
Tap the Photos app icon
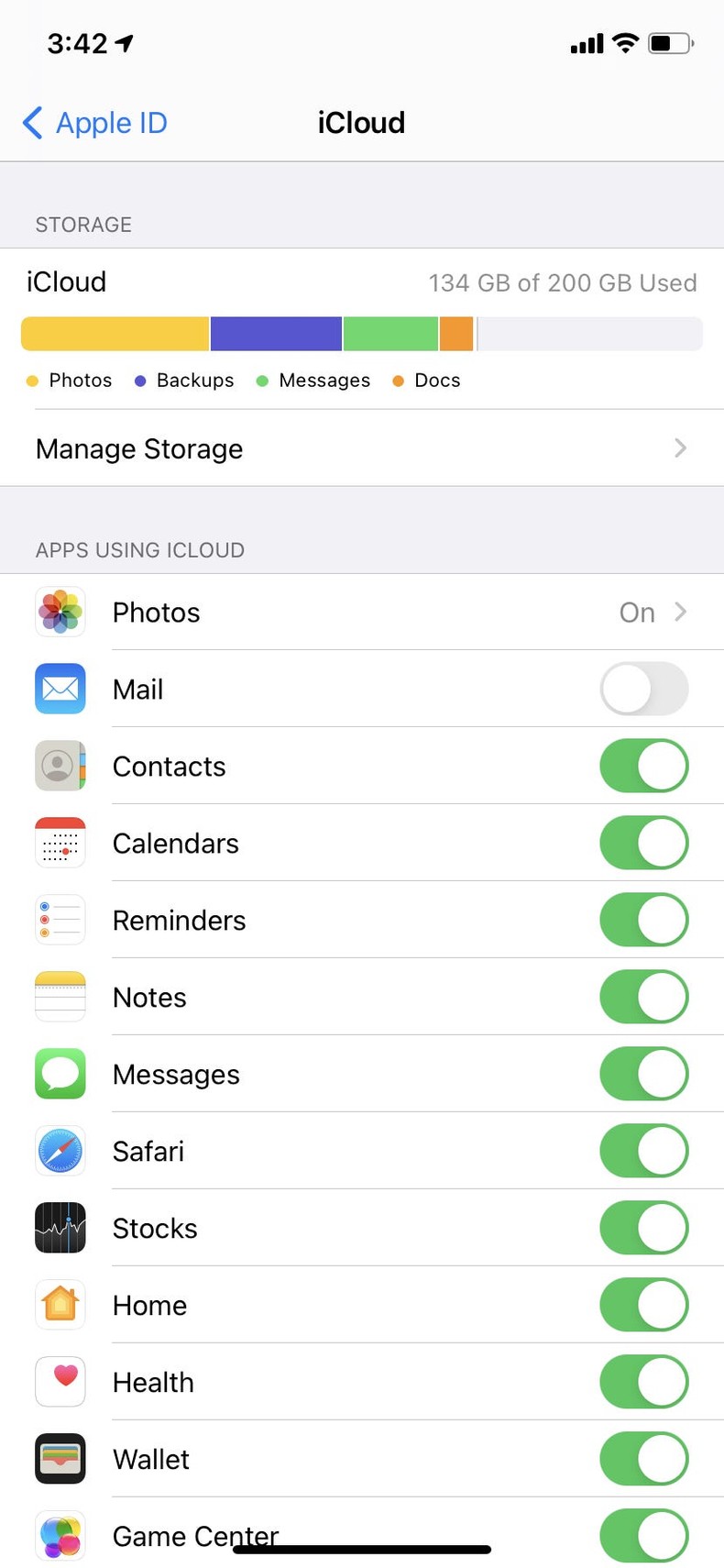(x=60, y=612)
